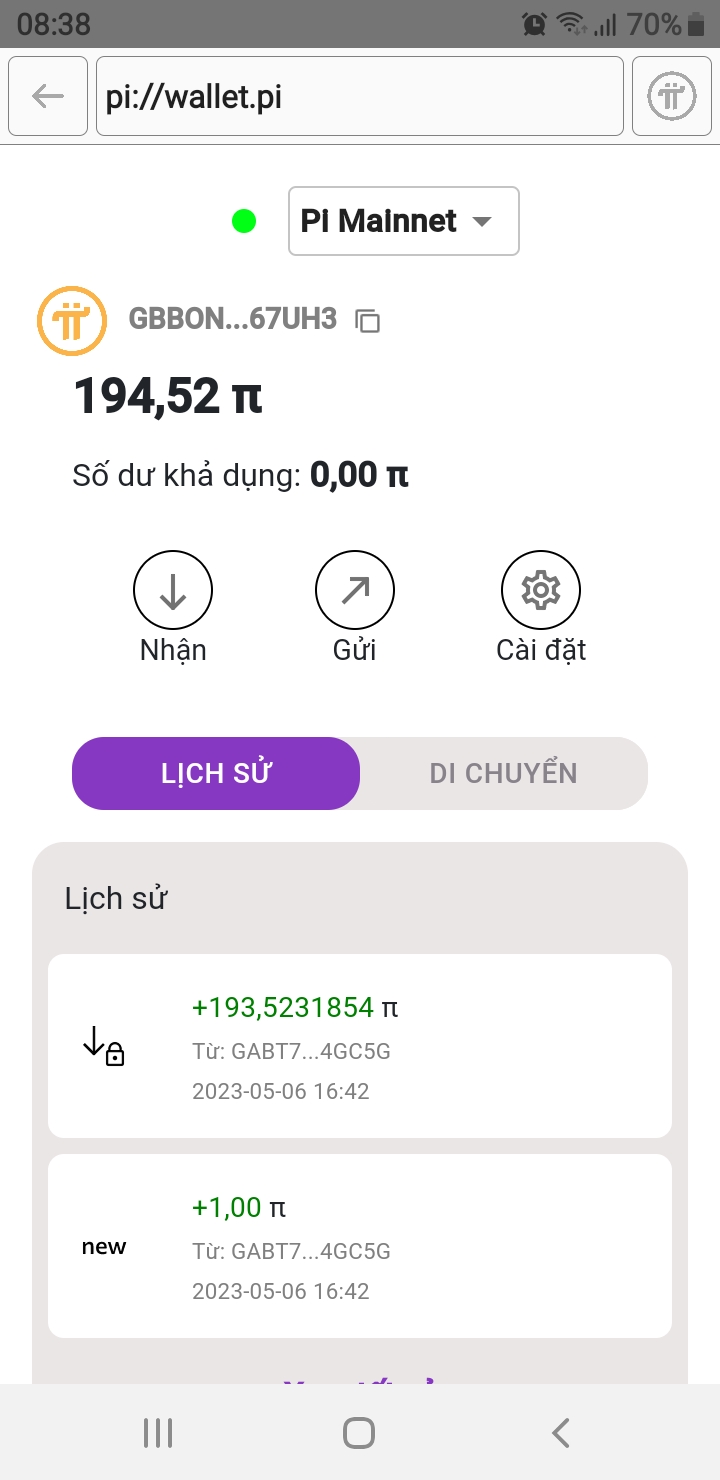Open Gửi to send Pi
The height and width of the screenshot is (1480, 720).
coord(355,608)
